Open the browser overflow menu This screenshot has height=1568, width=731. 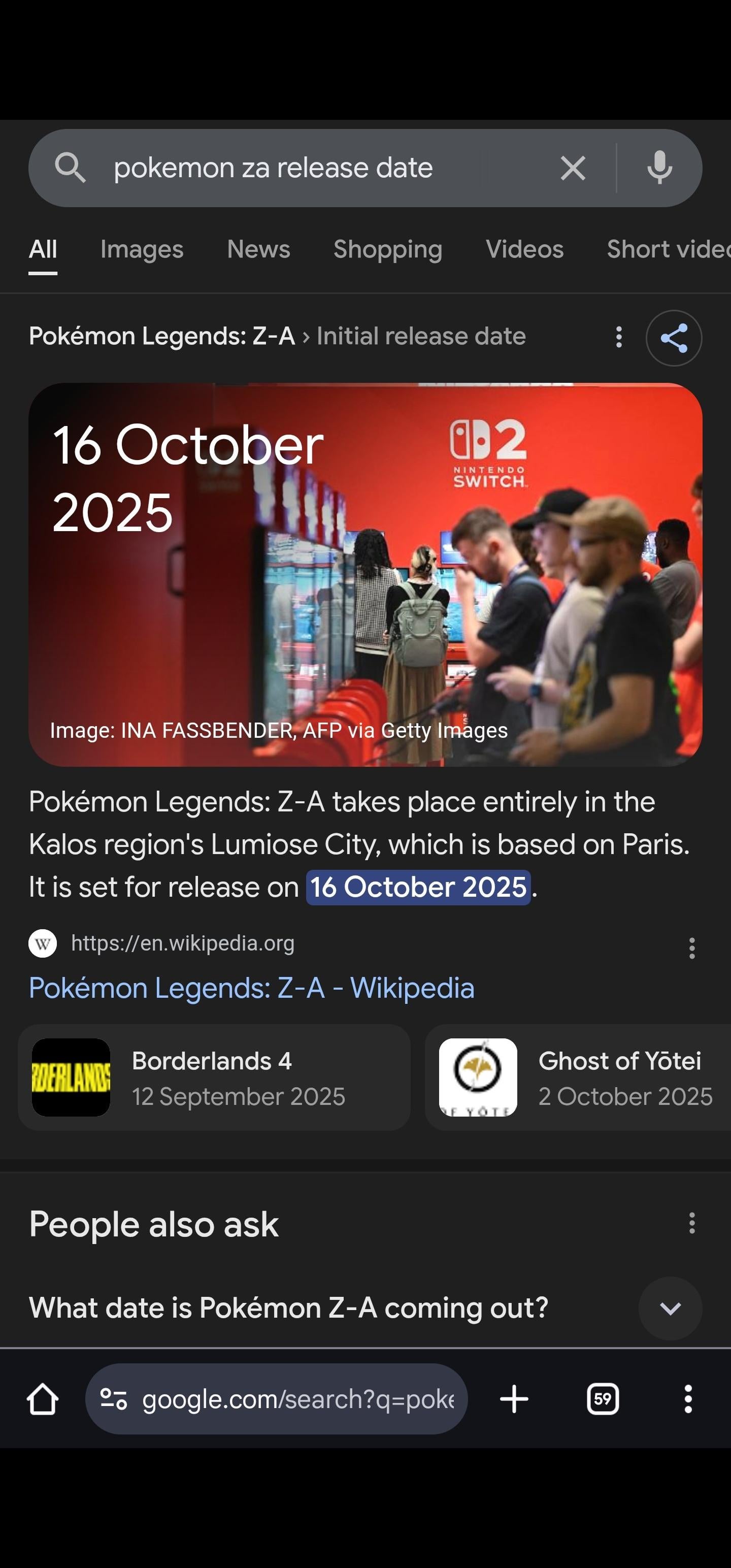688,1399
